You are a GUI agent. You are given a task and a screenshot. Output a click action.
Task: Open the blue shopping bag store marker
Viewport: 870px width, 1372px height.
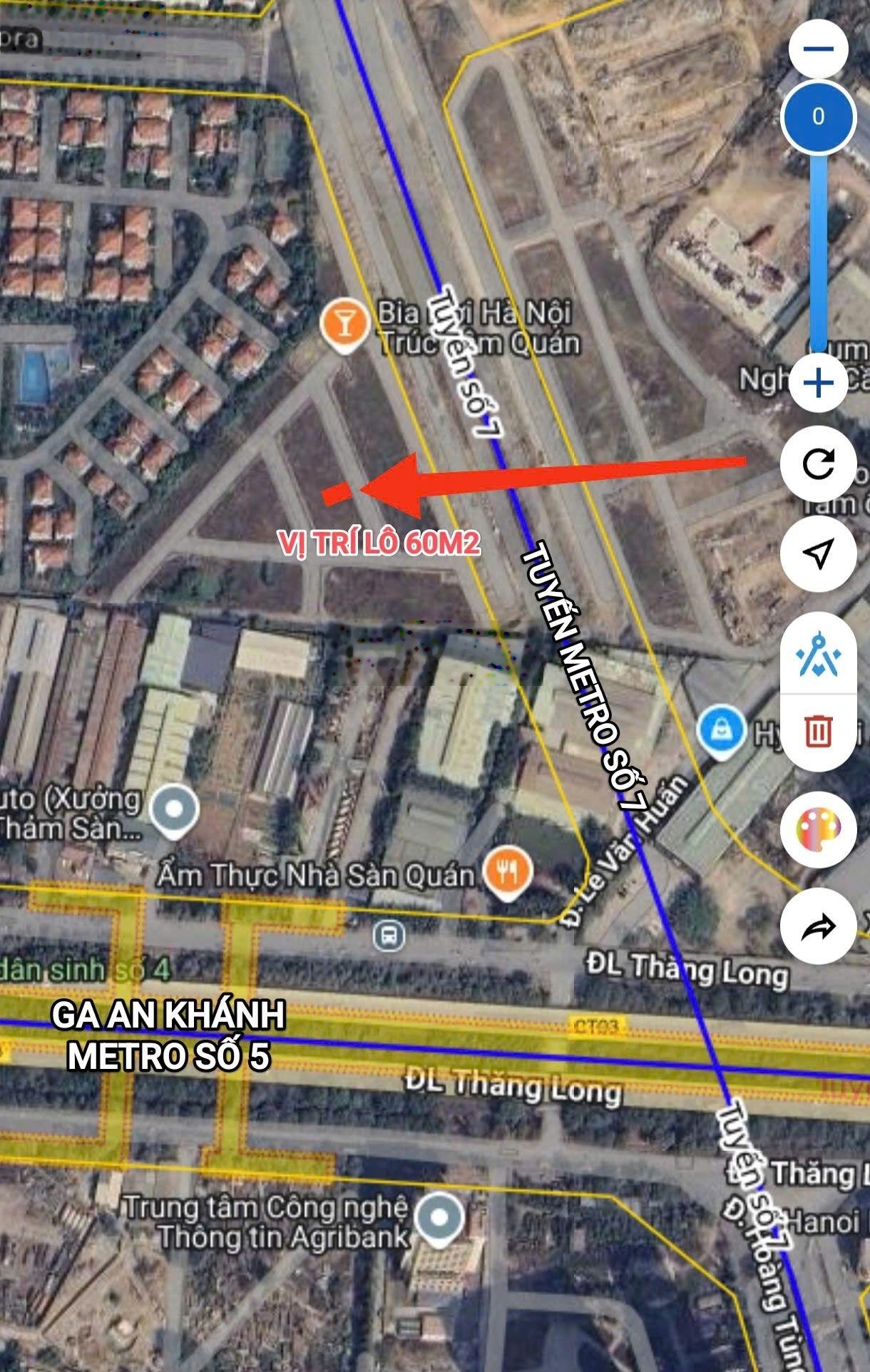722,730
